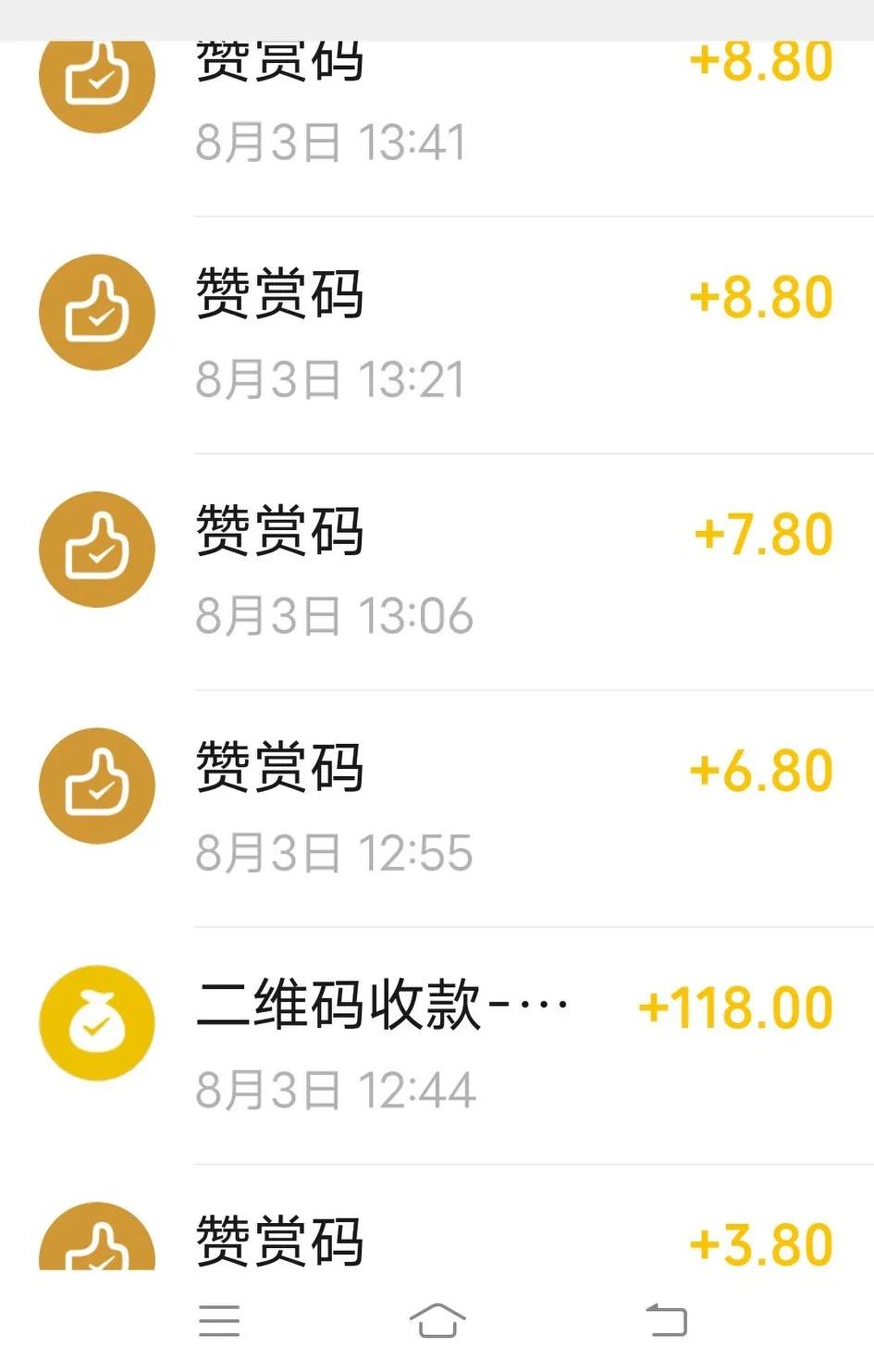Tap the +6.80 amount on the 12:55 row

pyautogui.click(x=762, y=769)
